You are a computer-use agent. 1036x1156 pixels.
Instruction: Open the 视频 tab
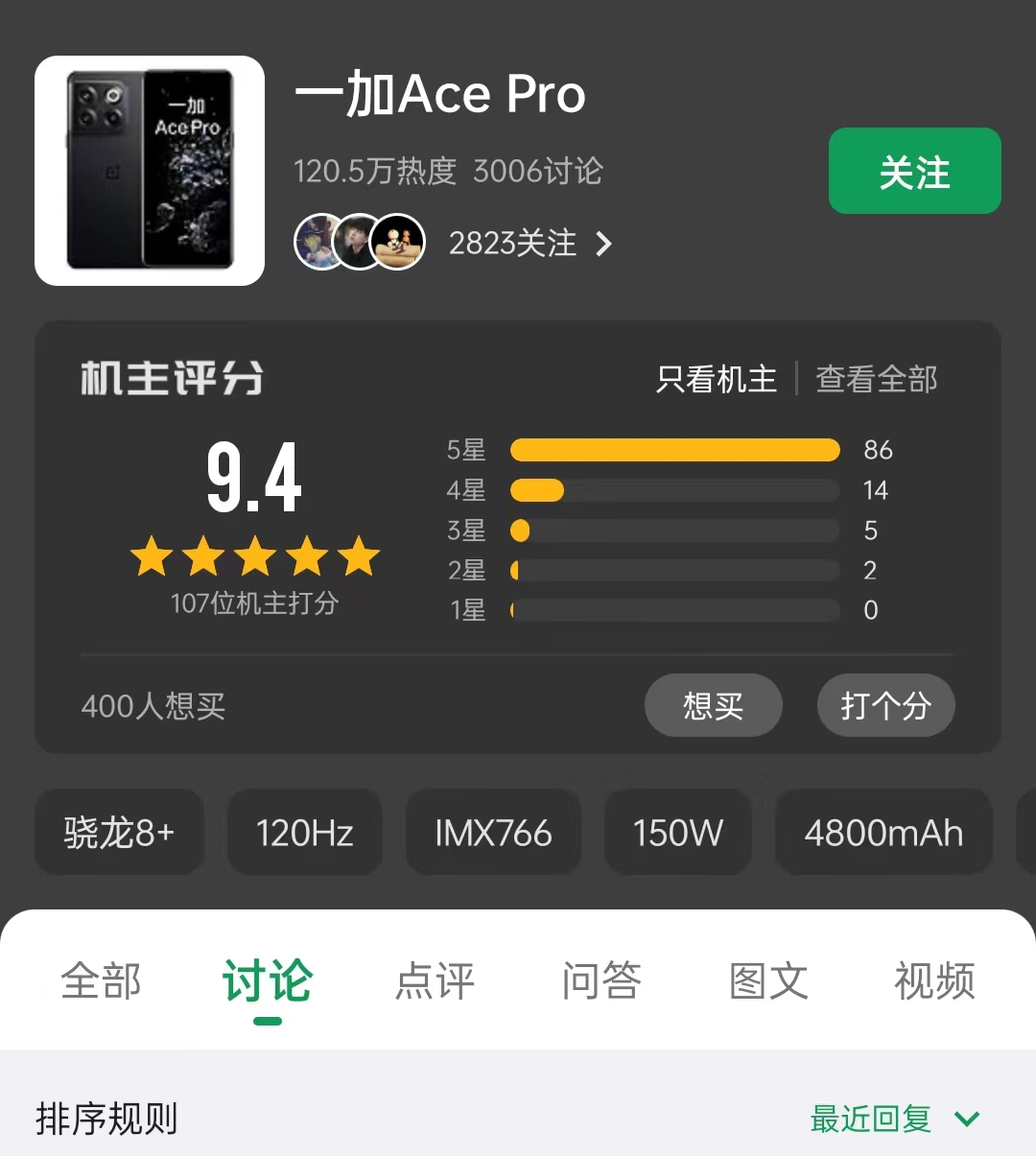pyautogui.click(x=933, y=980)
